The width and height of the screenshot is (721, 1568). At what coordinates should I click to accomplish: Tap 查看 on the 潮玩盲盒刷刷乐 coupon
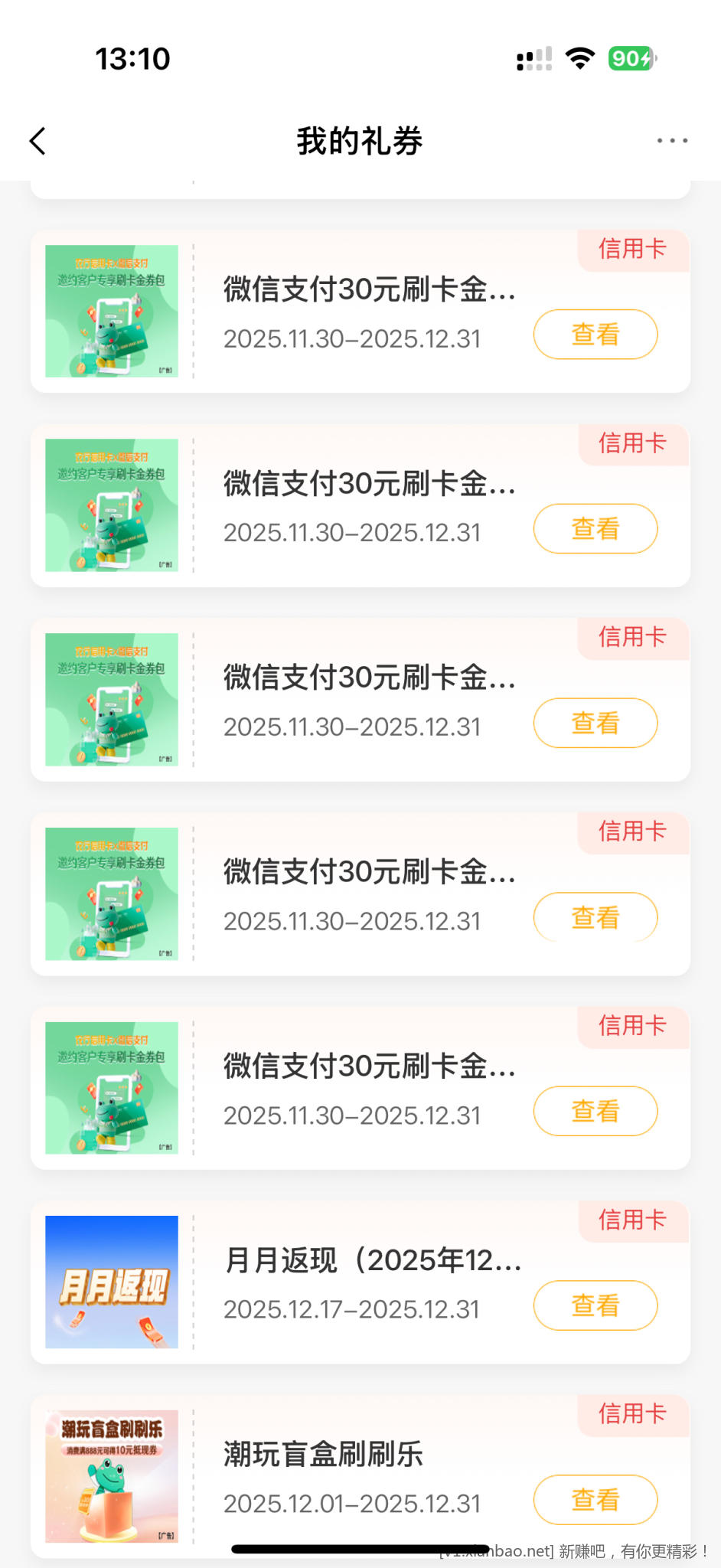pyautogui.click(x=596, y=1500)
